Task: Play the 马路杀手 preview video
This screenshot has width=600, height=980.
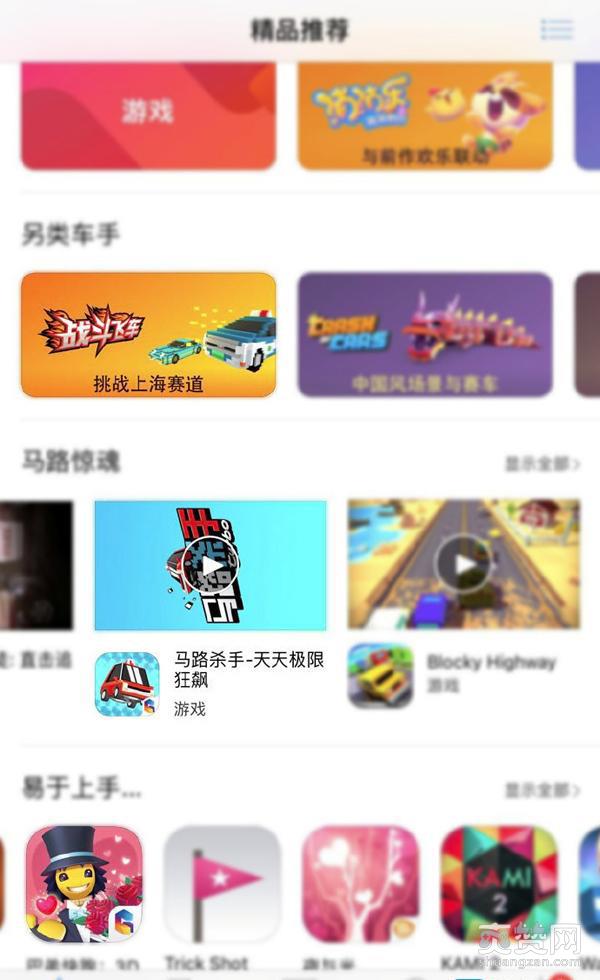Action: (x=210, y=565)
